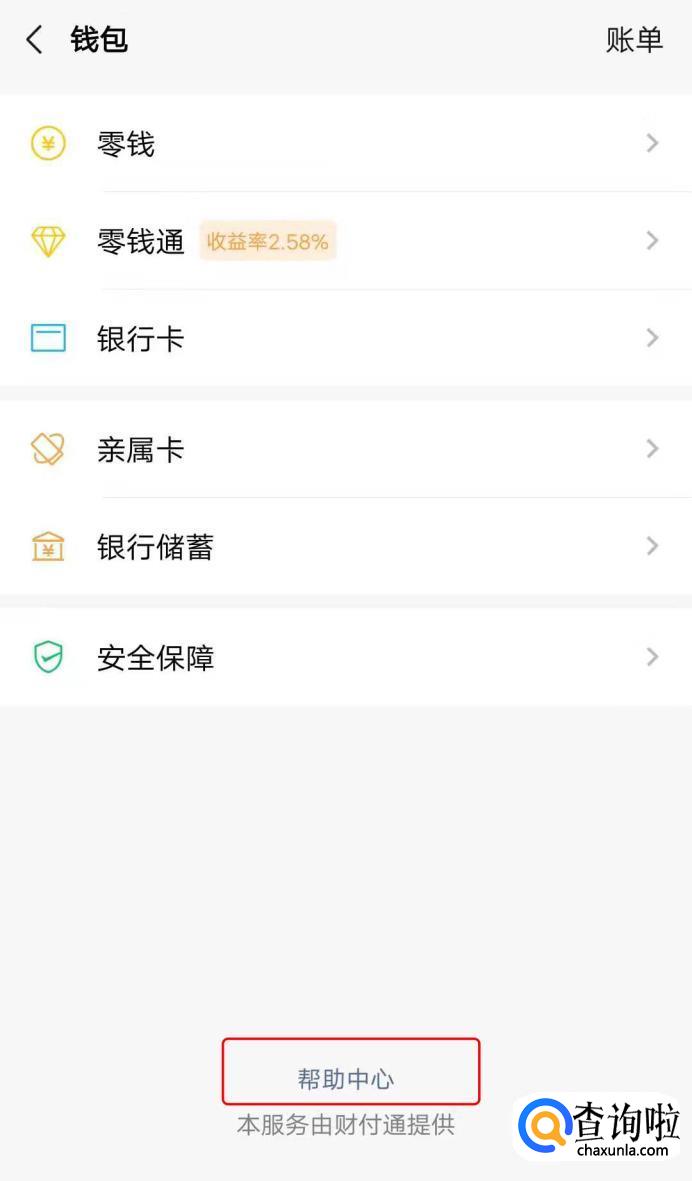Open the 亲属卡 entry
Viewport: 692px width, 1181px height.
(345, 449)
